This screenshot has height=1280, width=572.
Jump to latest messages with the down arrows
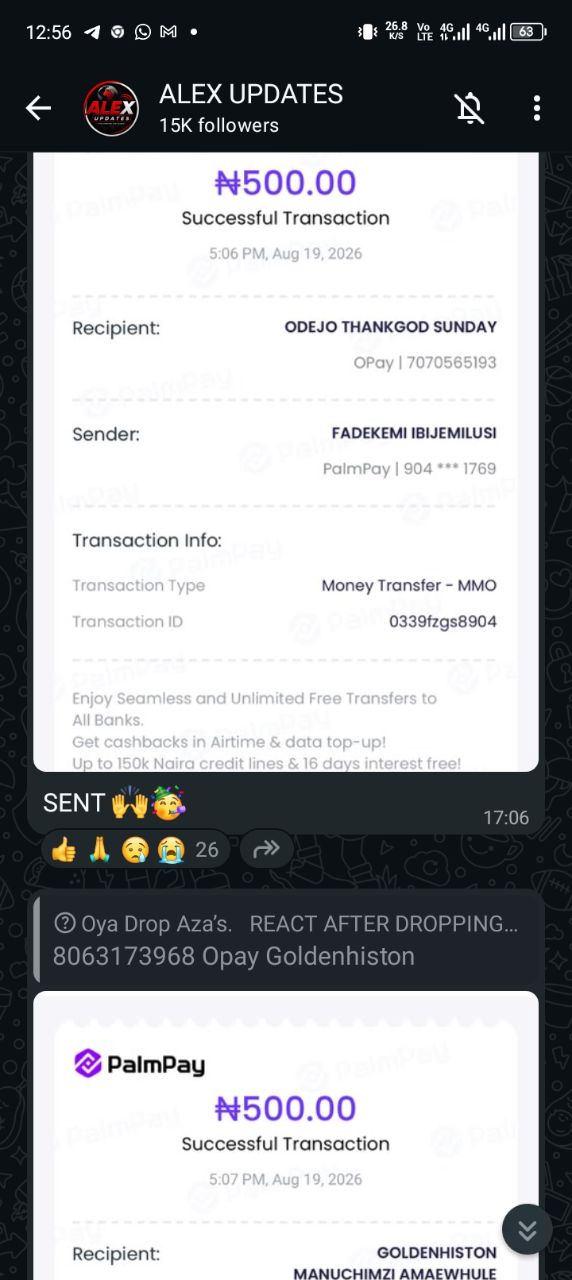[x=527, y=1229]
